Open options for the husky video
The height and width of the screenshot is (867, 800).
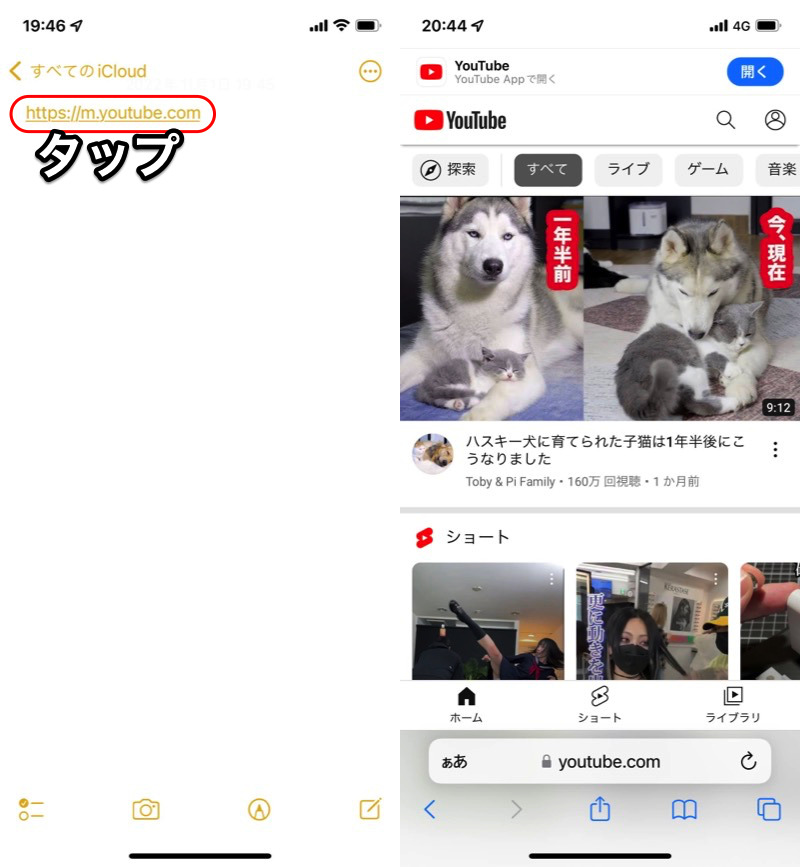775,450
